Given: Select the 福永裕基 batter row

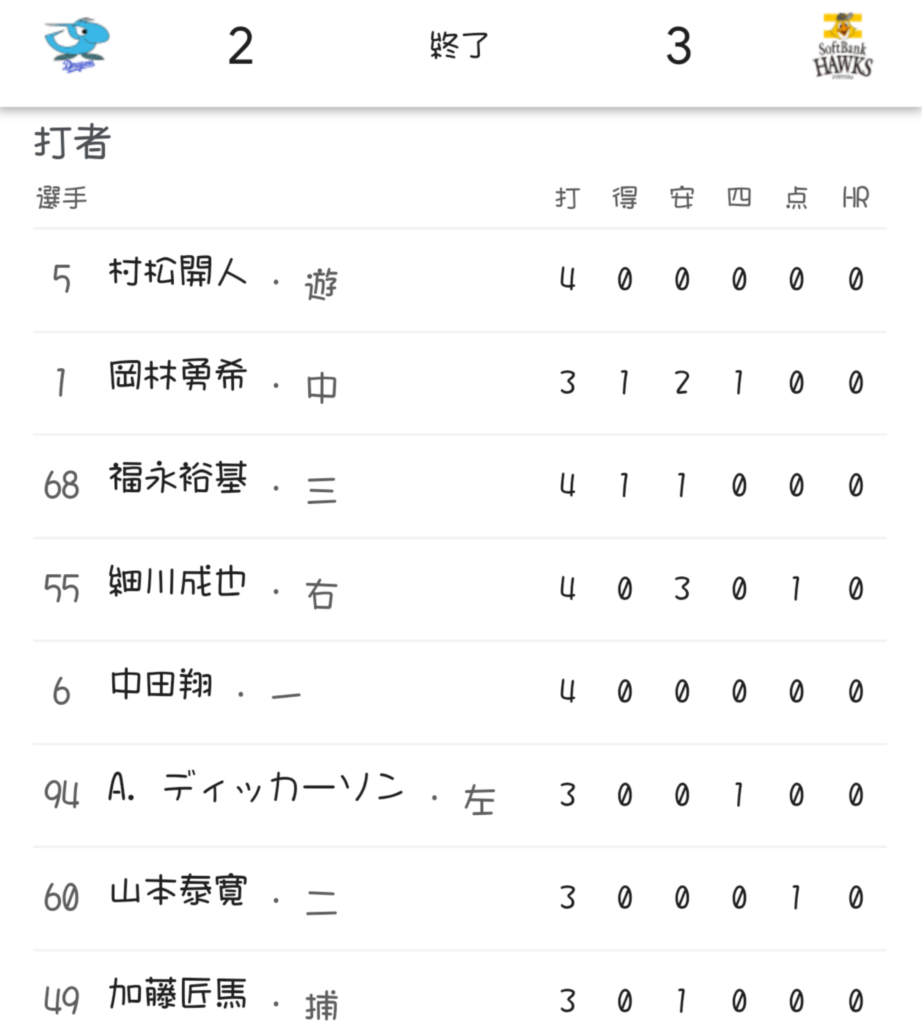Looking at the screenshot, I should [x=178, y=481].
